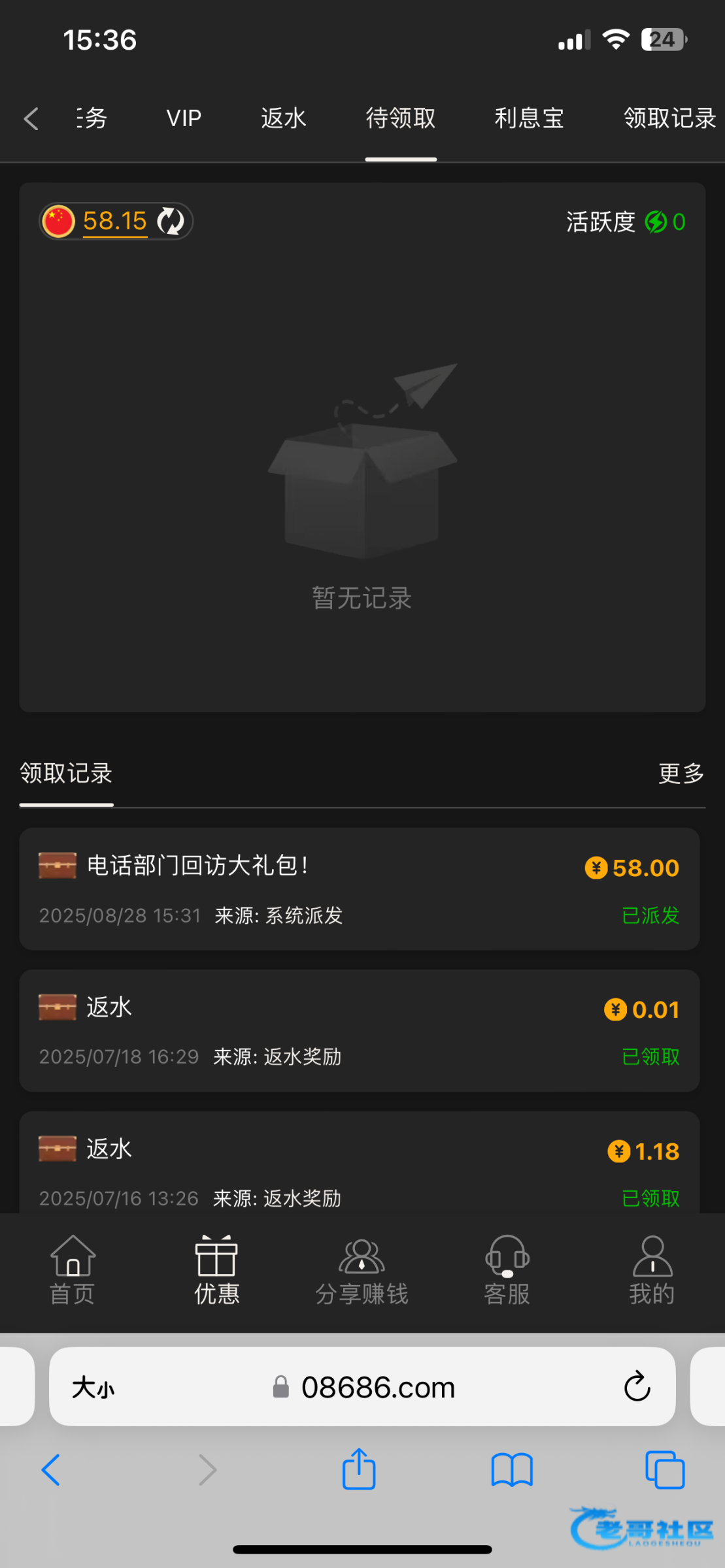Open the 电话部门回访大礼包 record
This screenshot has width=725, height=1568.
[359, 889]
